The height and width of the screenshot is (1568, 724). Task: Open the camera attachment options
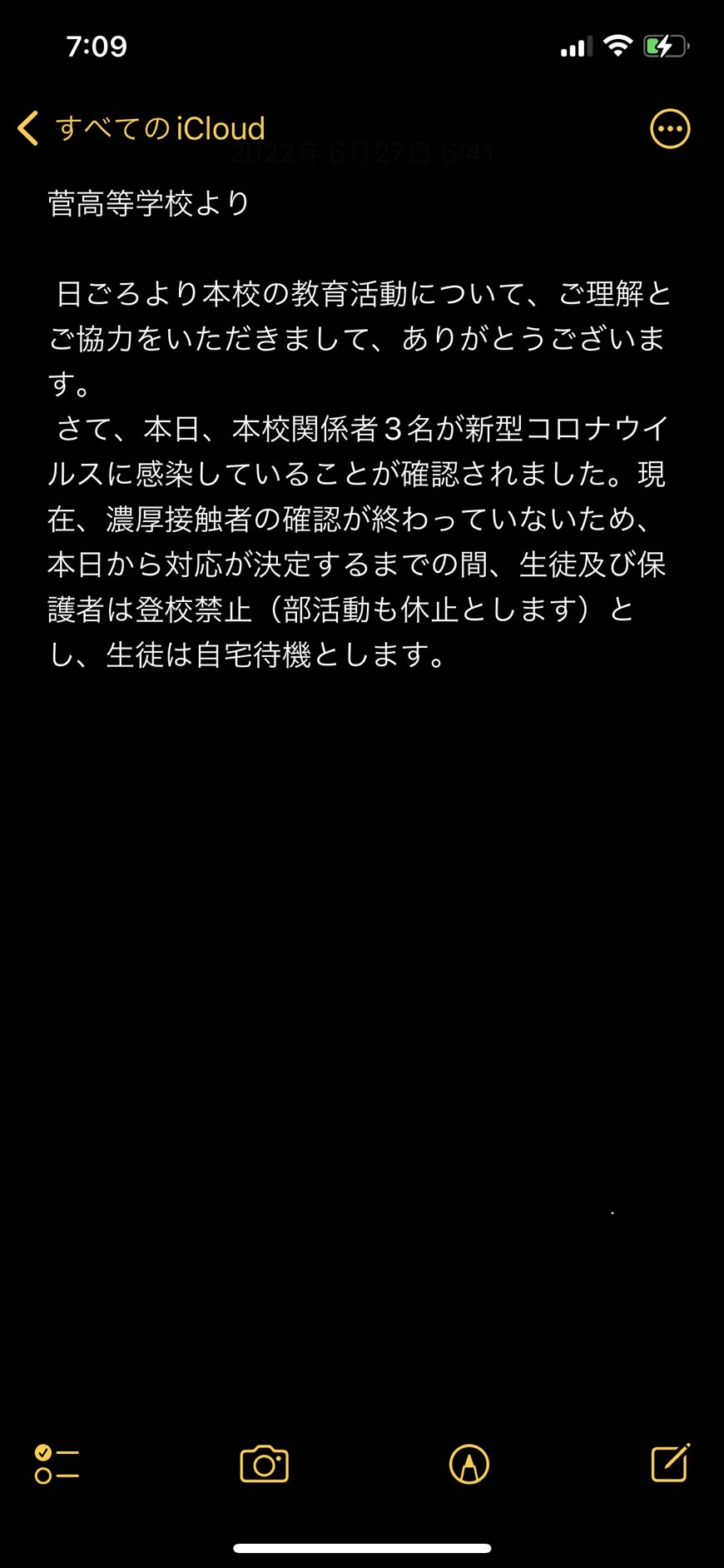[x=265, y=1464]
